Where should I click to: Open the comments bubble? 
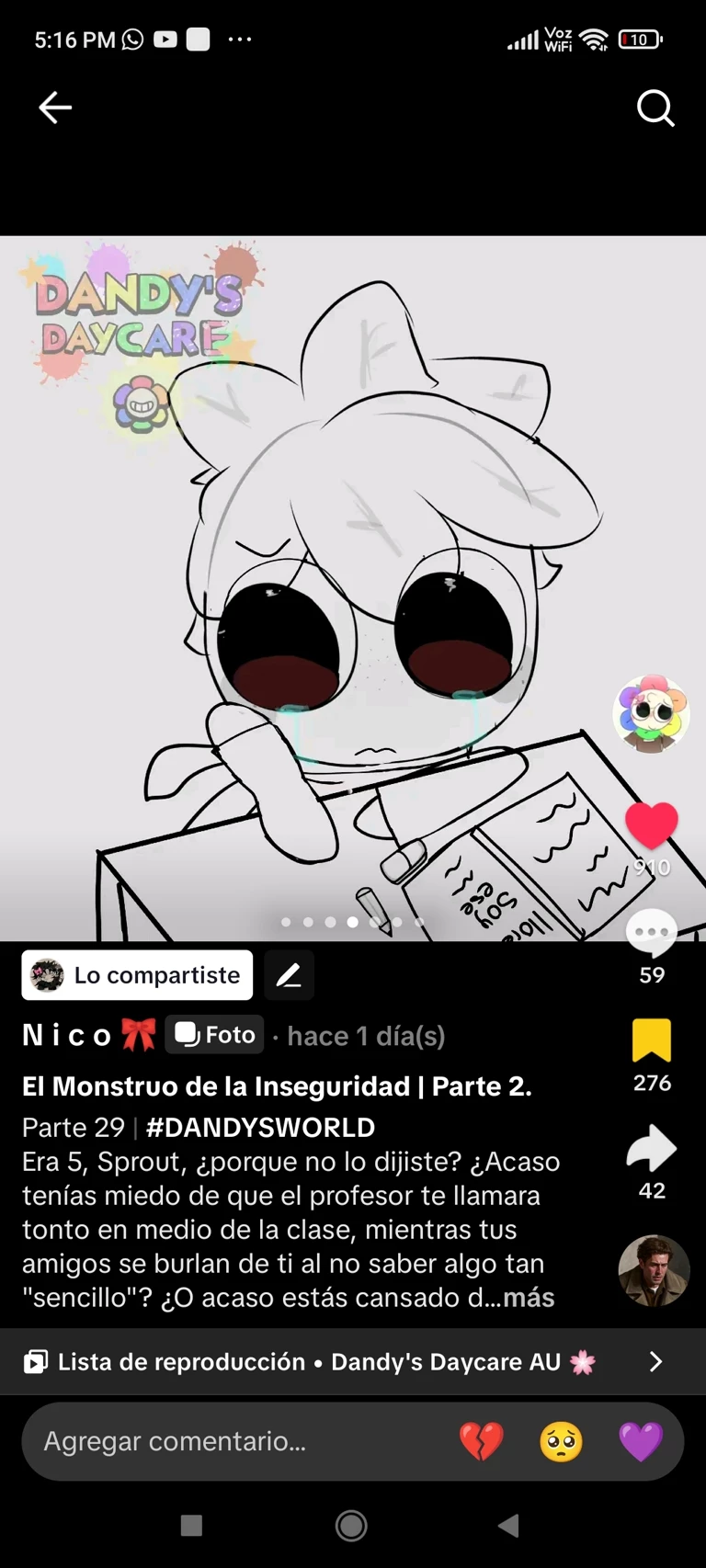(652, 933)
